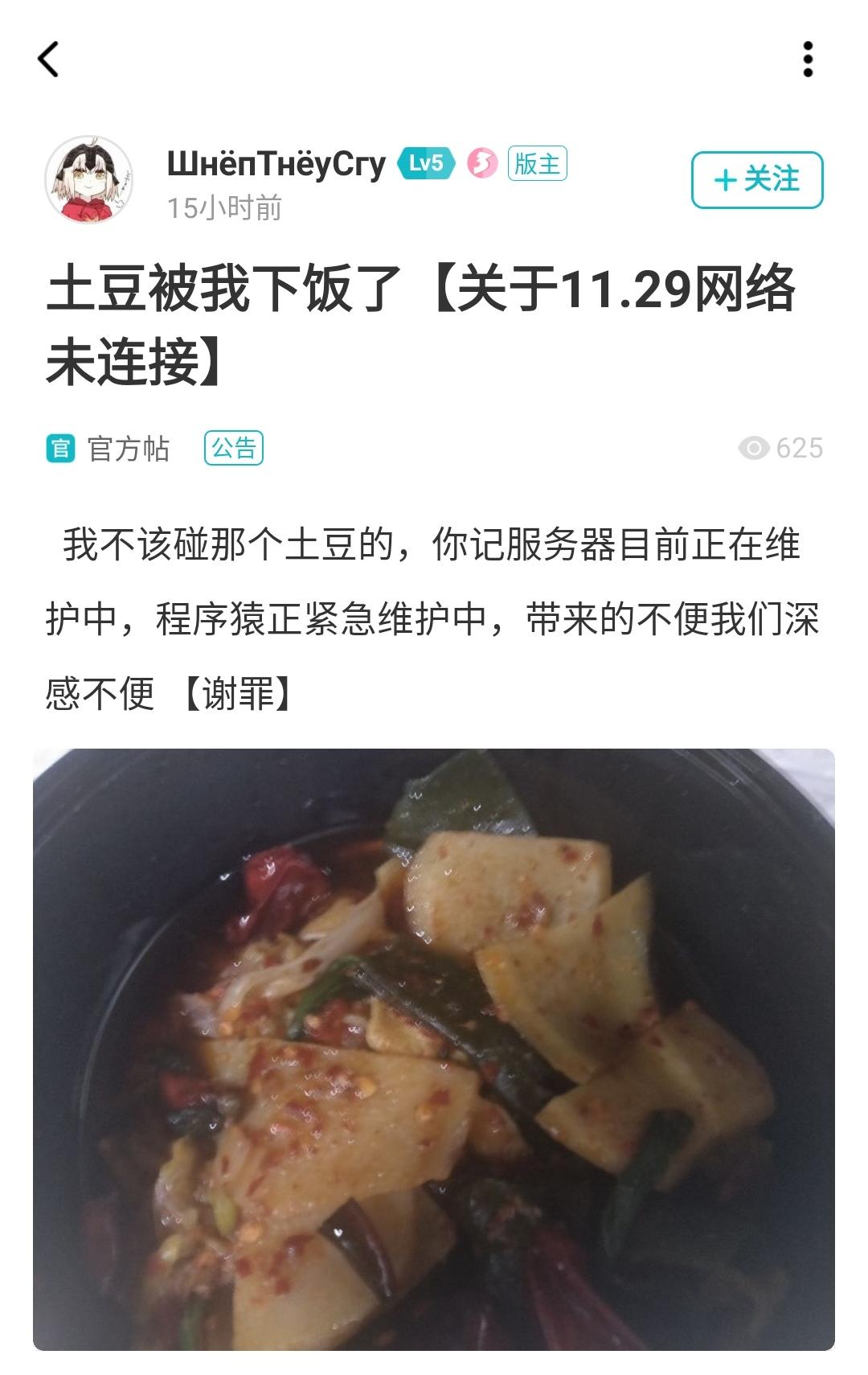Go back to the previous page
Viewport: 868px width, 1375px height.
[x=49, y=60]
